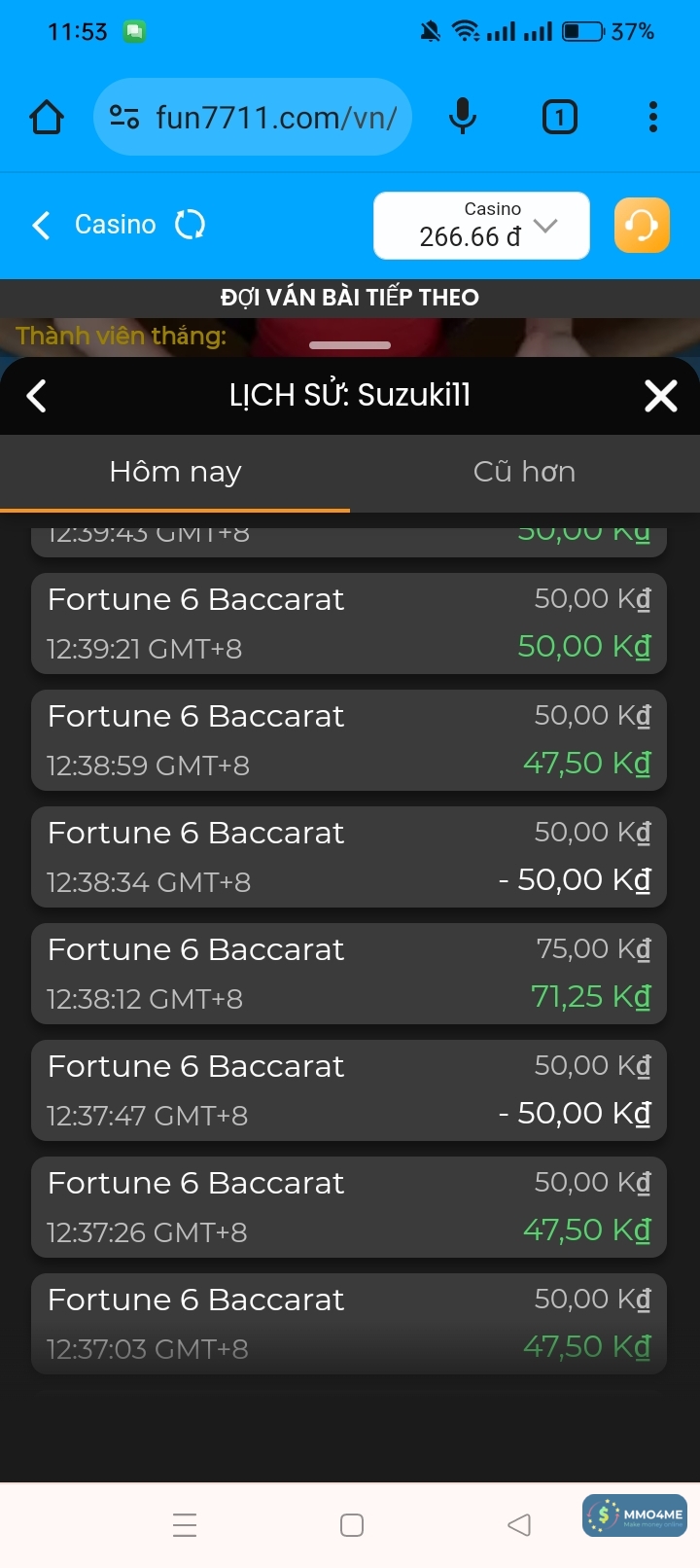This screenshot has height=1568, width=700.
Task: Go to the browser home page
Action: pyautogui.click(x=47, y=118)
